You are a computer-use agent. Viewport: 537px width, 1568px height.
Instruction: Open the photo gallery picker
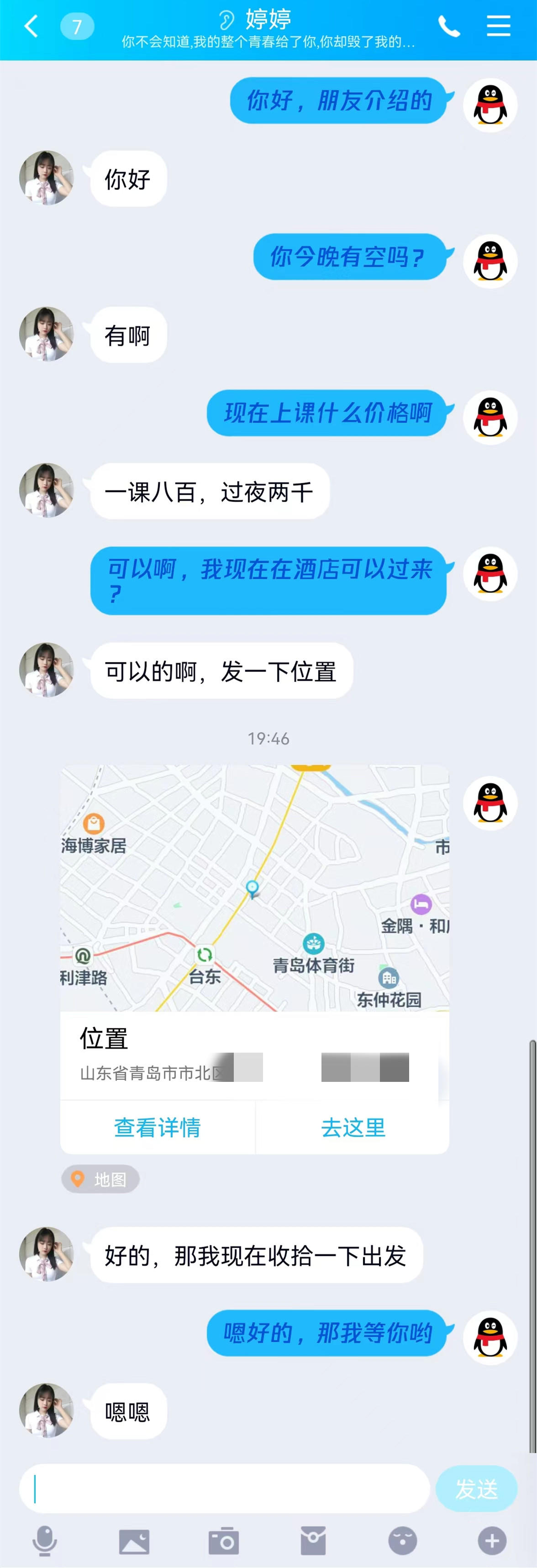tap(134, 1541)
